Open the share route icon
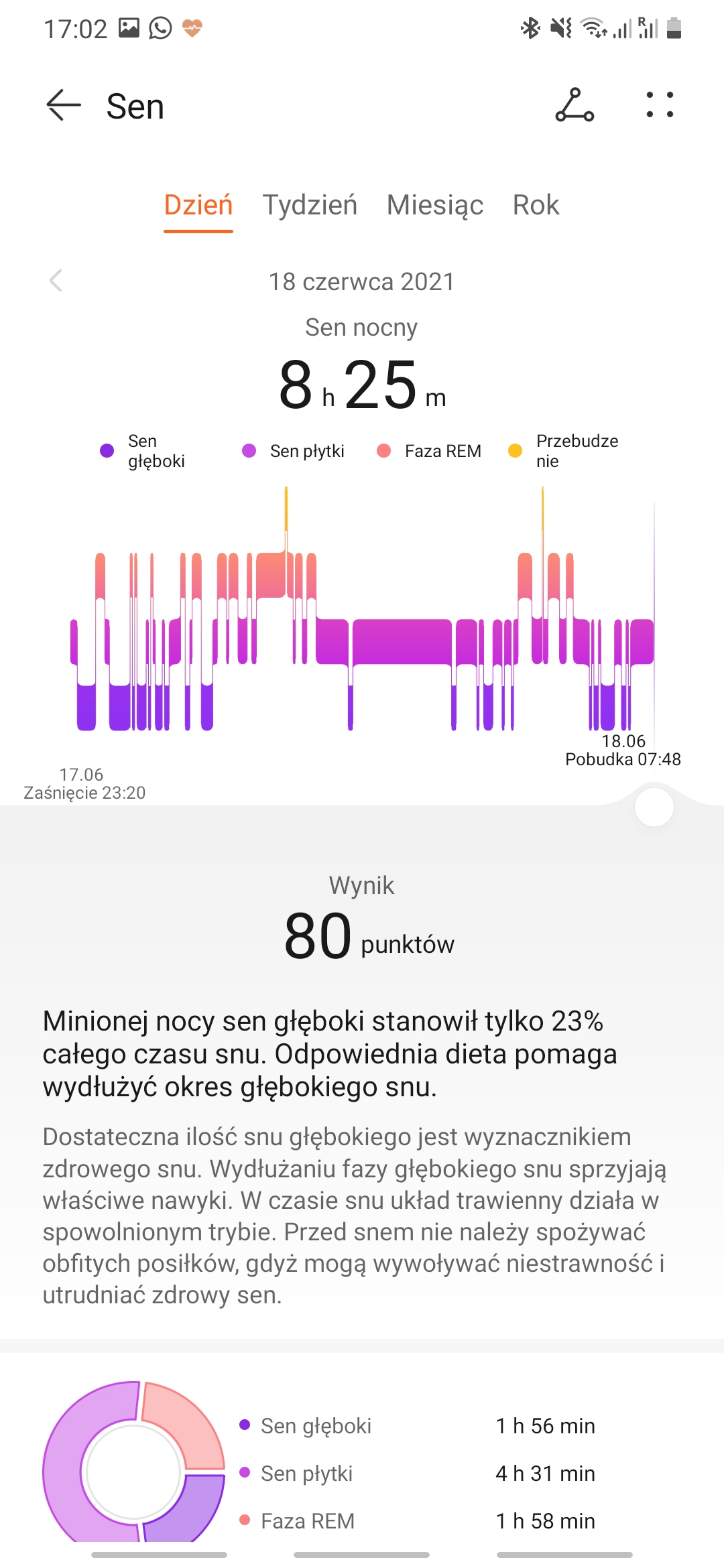Screen dimensions: 724x1568 tap(575, 106)
